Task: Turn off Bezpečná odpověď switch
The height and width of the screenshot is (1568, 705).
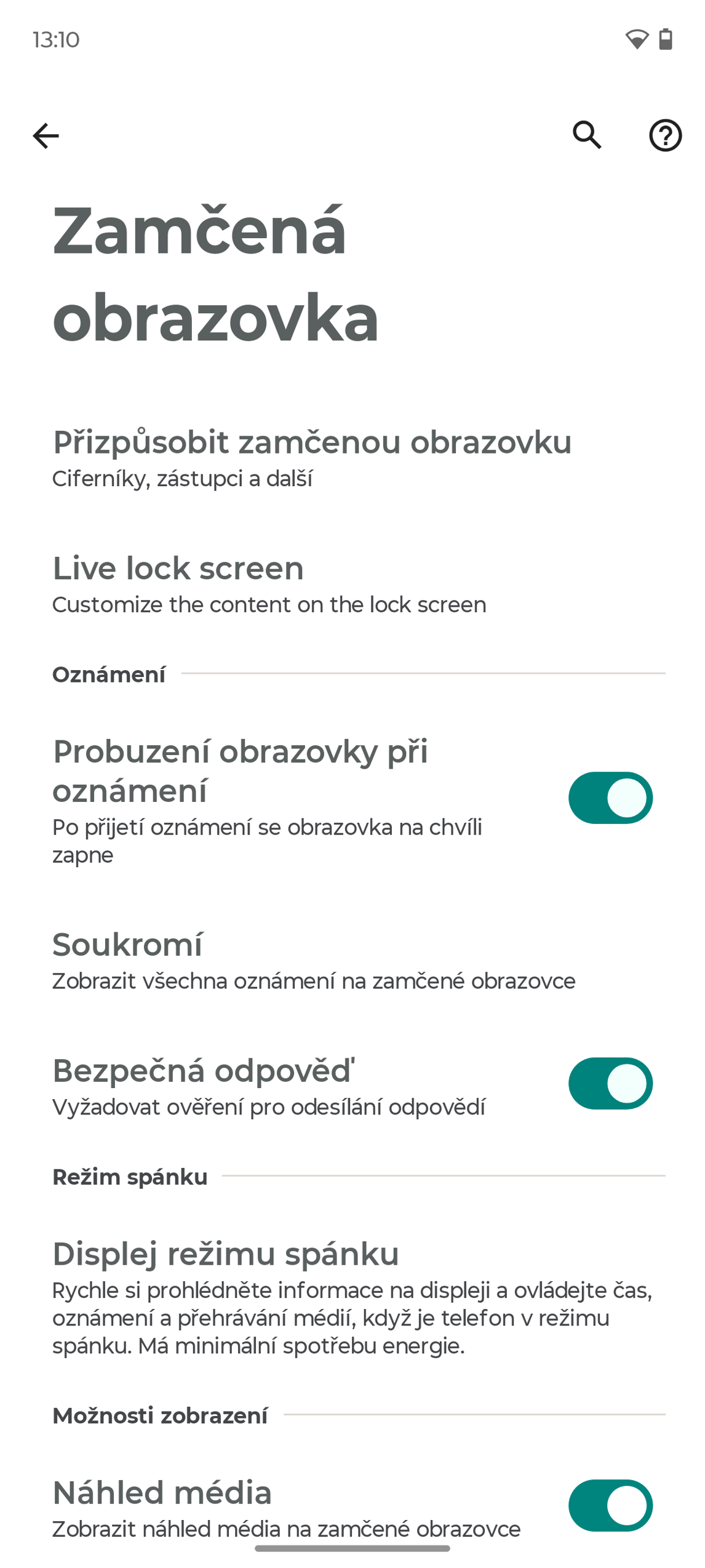Action: pos(610,1084)
